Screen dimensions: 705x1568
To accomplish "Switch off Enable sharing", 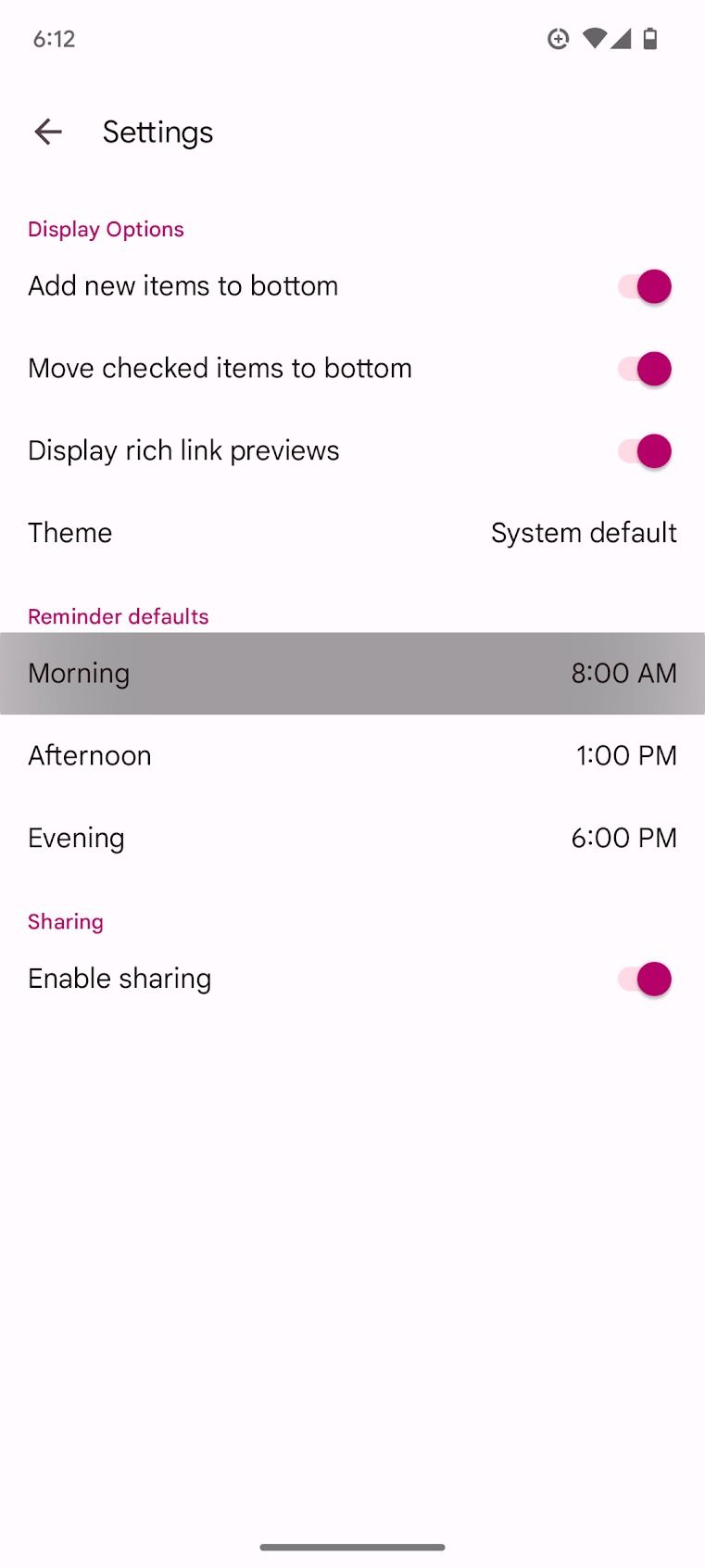I will (x=645, y=979).
